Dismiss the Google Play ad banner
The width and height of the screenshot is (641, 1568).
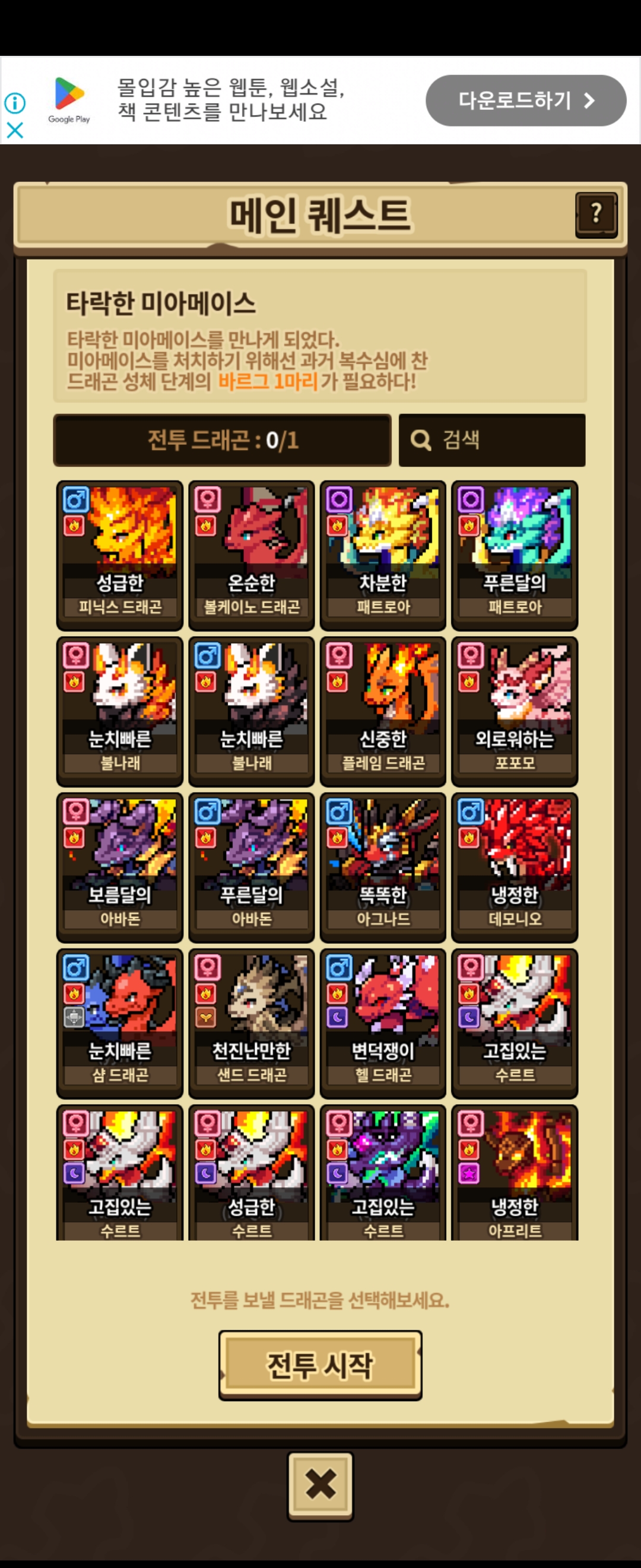point(15,129)
